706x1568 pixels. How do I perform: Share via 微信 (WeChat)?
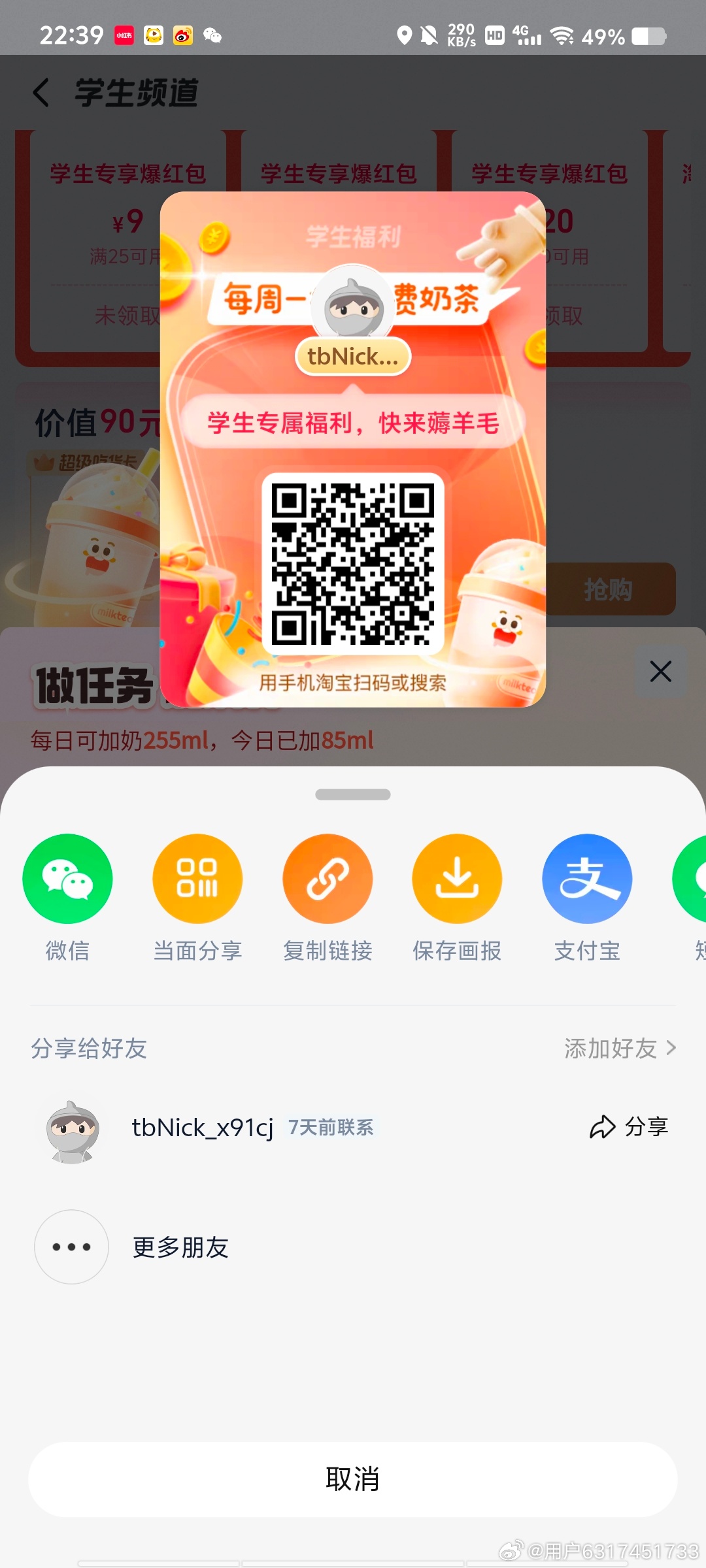coord(67,879)
